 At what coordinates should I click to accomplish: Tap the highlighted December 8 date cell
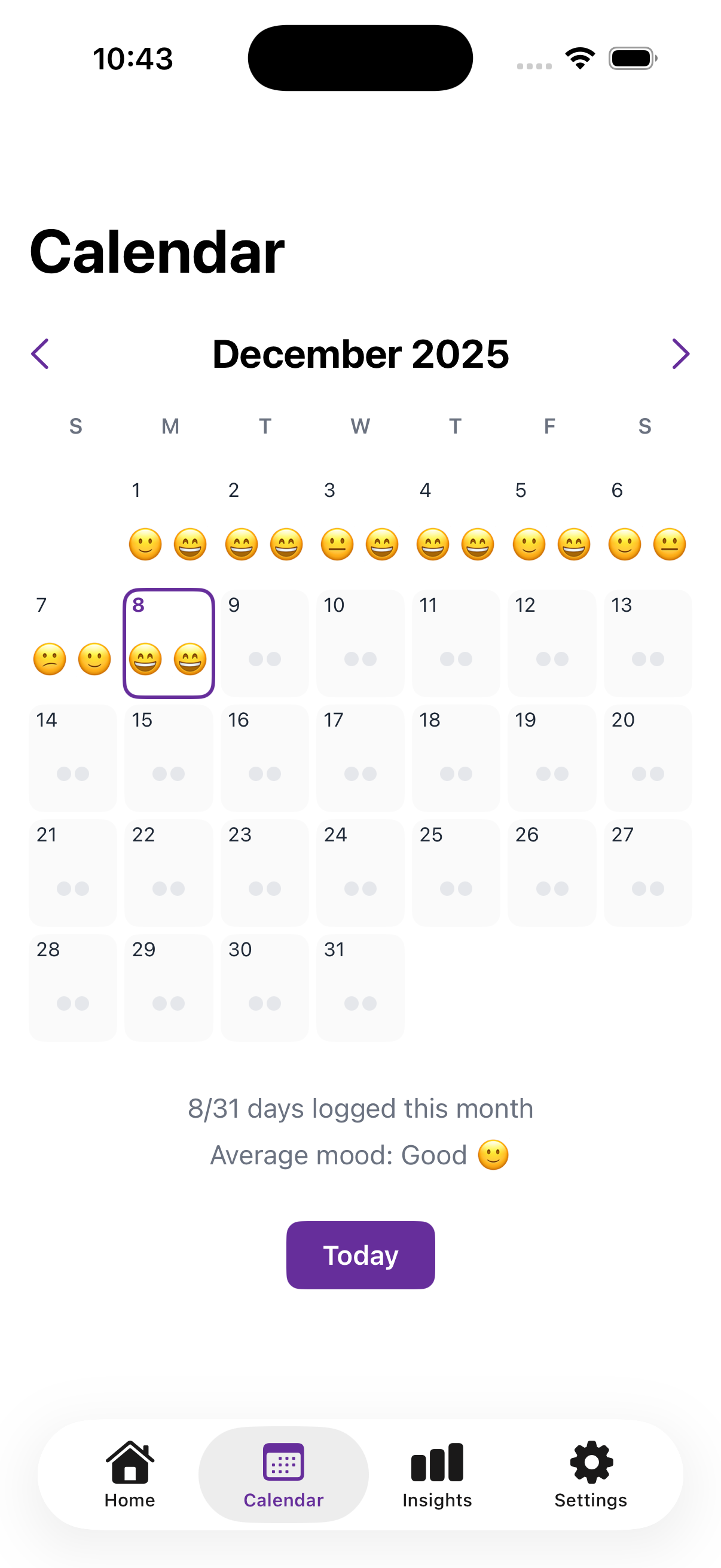pos(169,643)
